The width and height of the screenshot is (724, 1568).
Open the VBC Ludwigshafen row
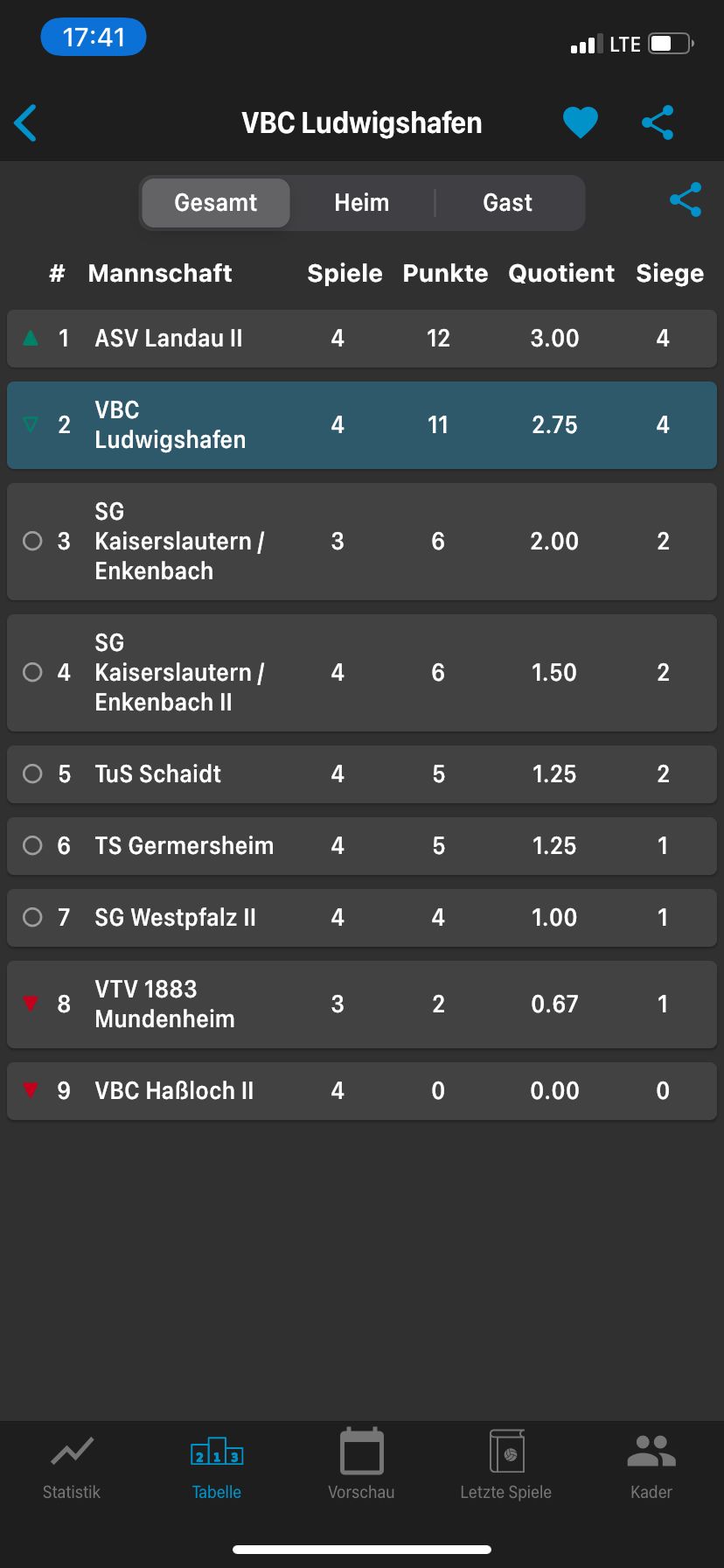(362, 425)
